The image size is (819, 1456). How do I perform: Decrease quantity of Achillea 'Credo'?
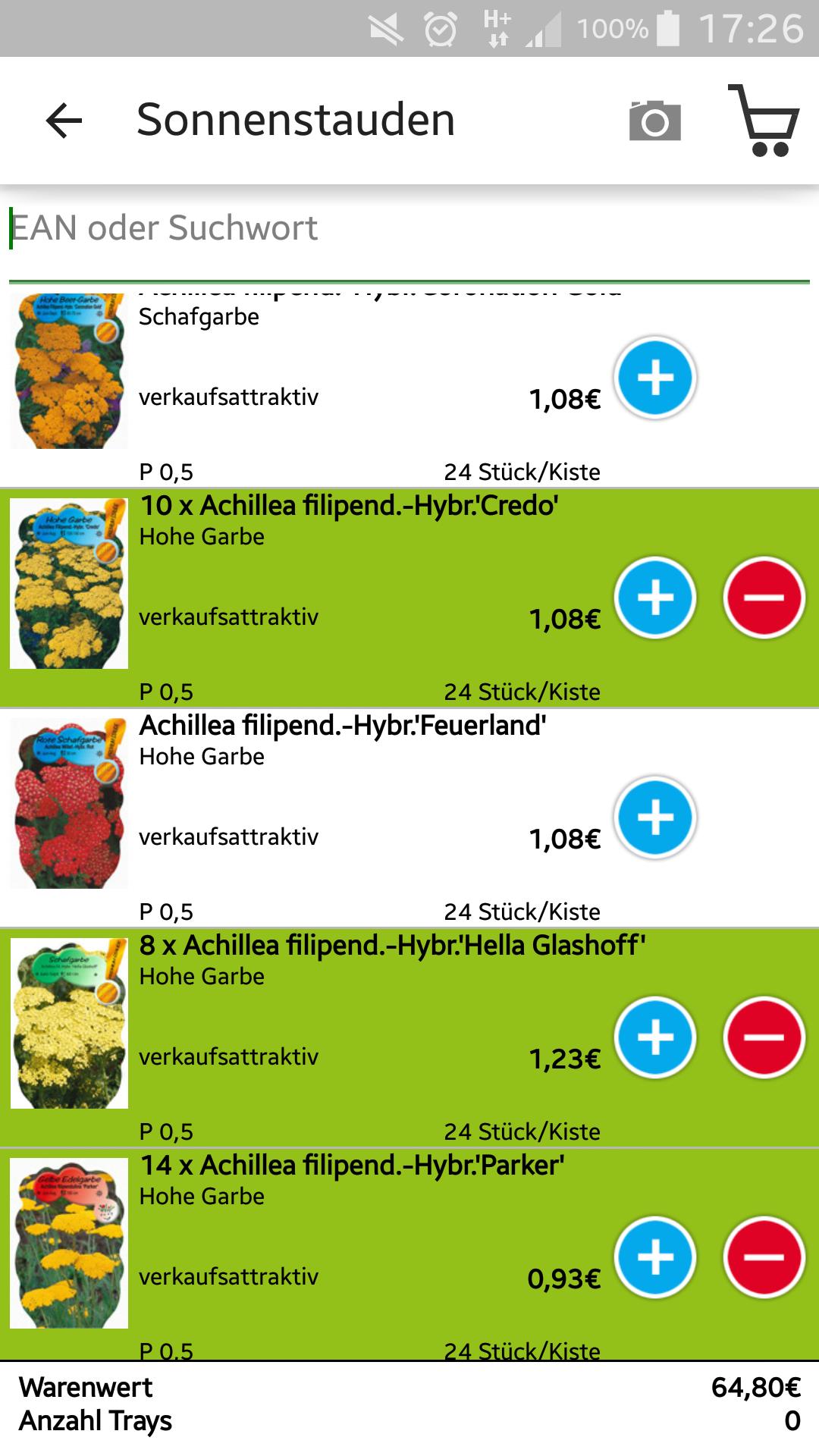(764, 597)
